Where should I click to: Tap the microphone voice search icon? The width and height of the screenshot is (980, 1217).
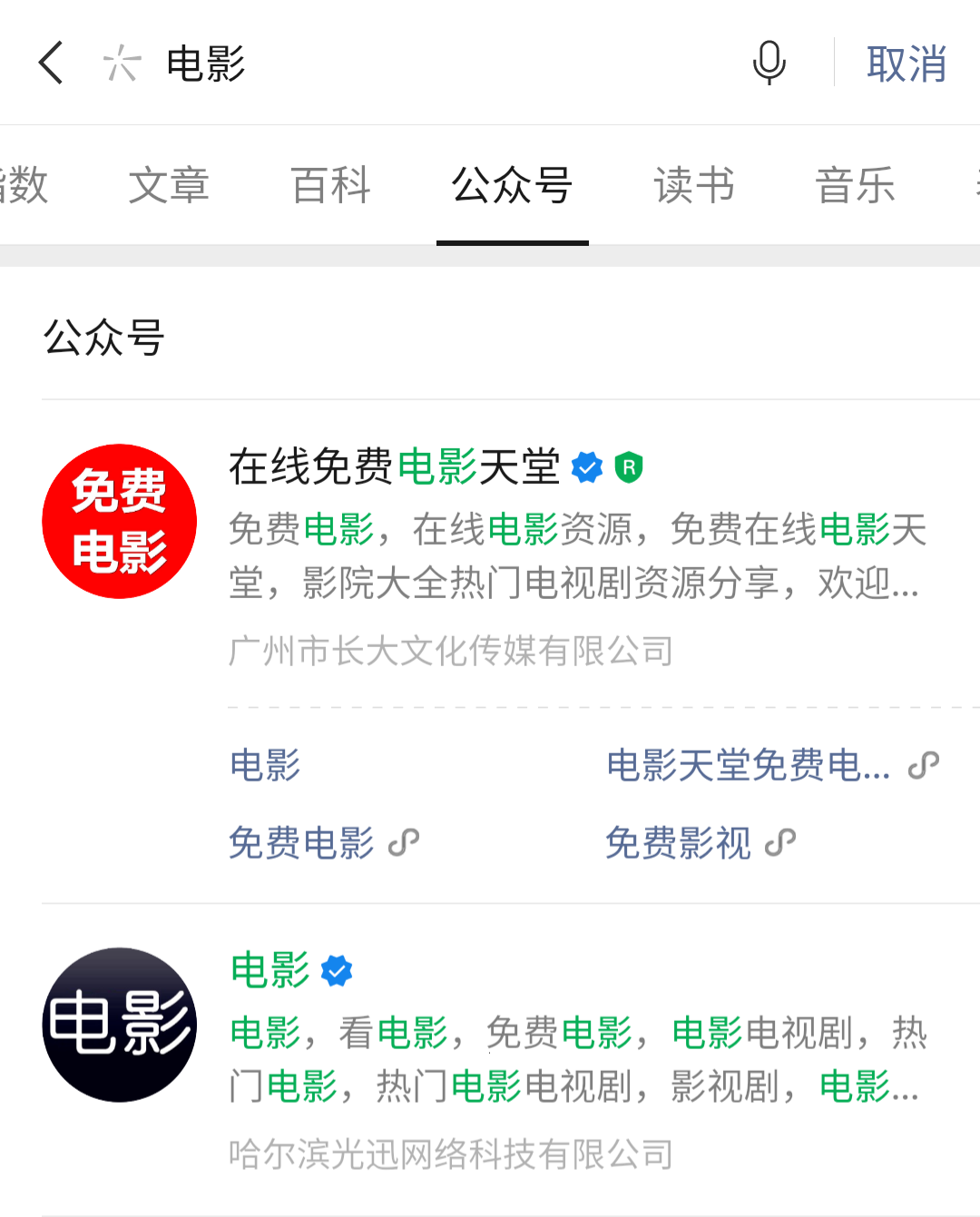click(x=769, y=64)
